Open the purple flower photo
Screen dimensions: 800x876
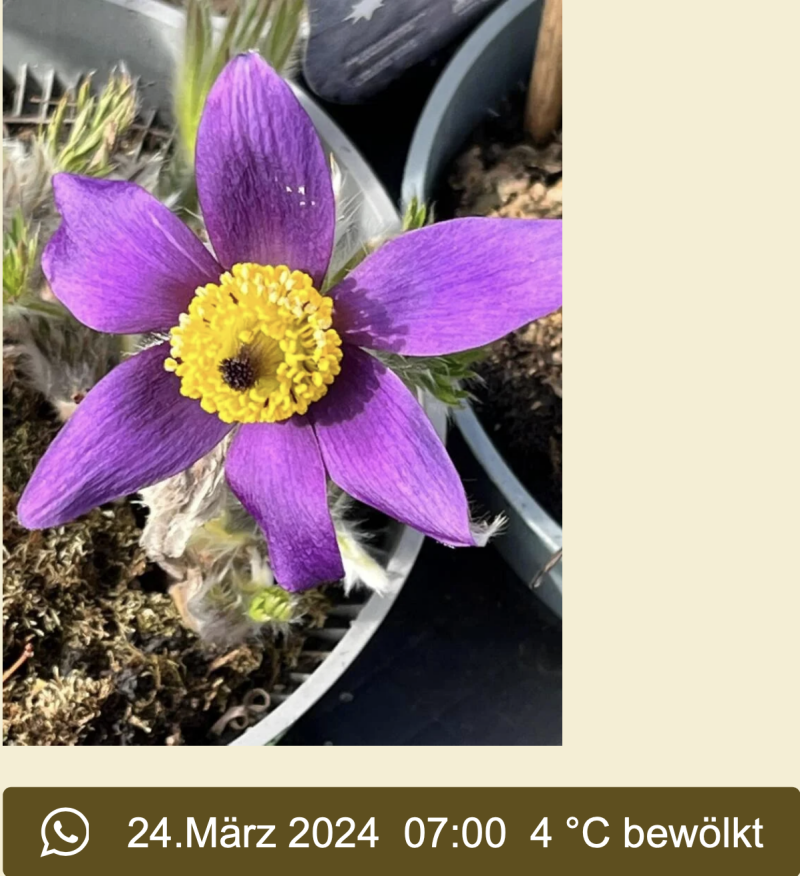282,372
